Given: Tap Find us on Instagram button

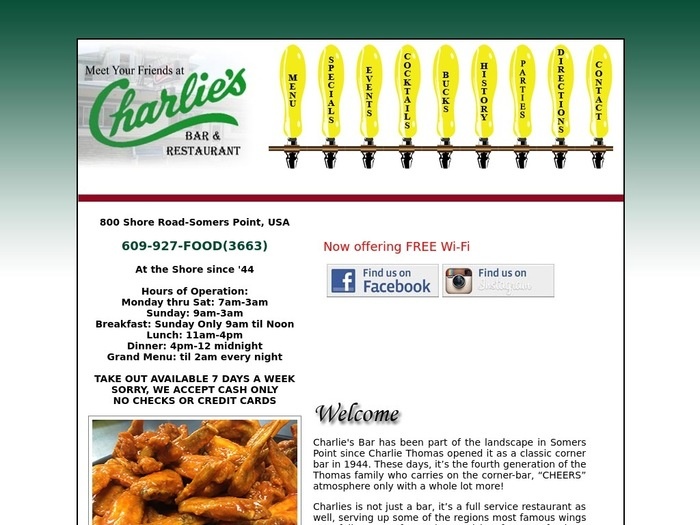Looking at the screenshot, I should point(498,281).
